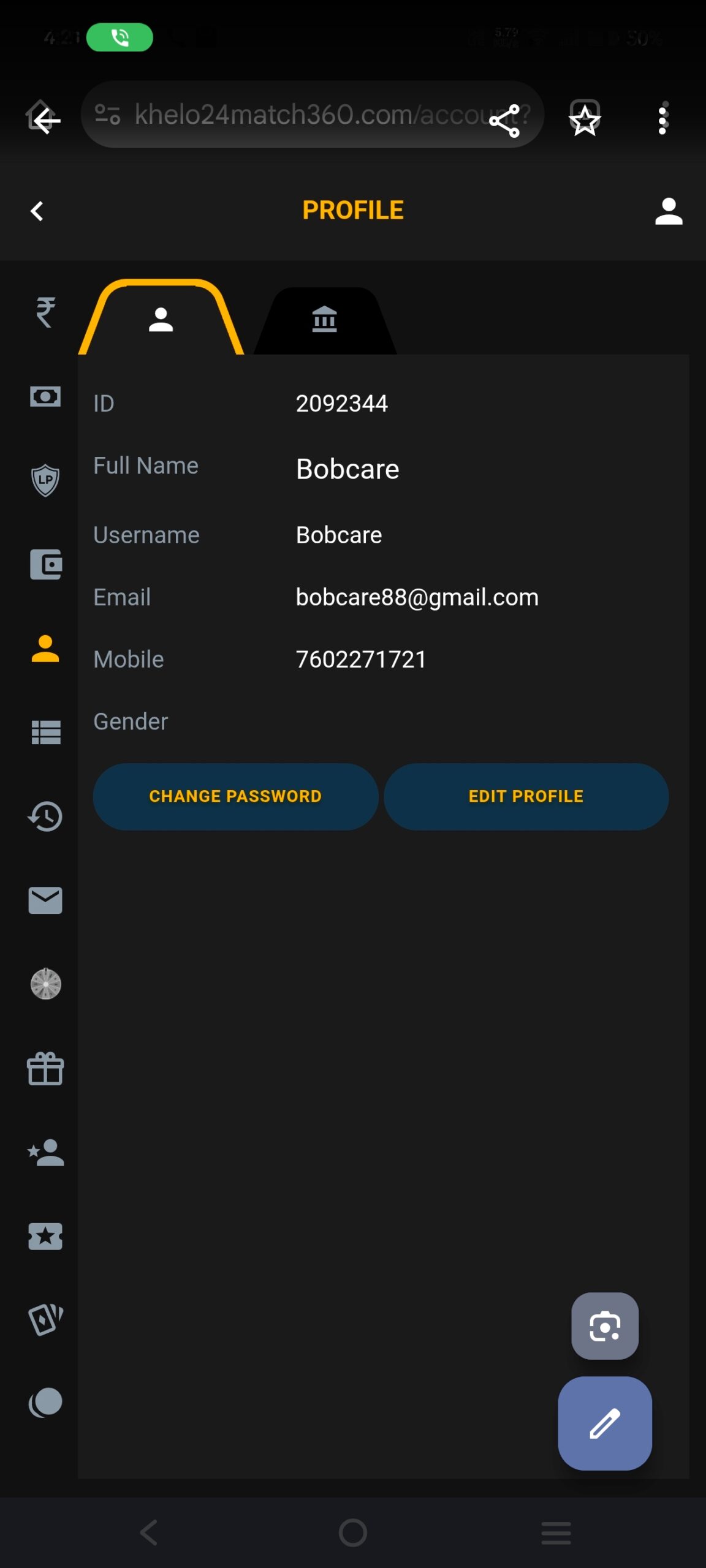This screenshot has width=706, height=1568.
Task: Switch to the bank details tab
Action: click(324, 319)
